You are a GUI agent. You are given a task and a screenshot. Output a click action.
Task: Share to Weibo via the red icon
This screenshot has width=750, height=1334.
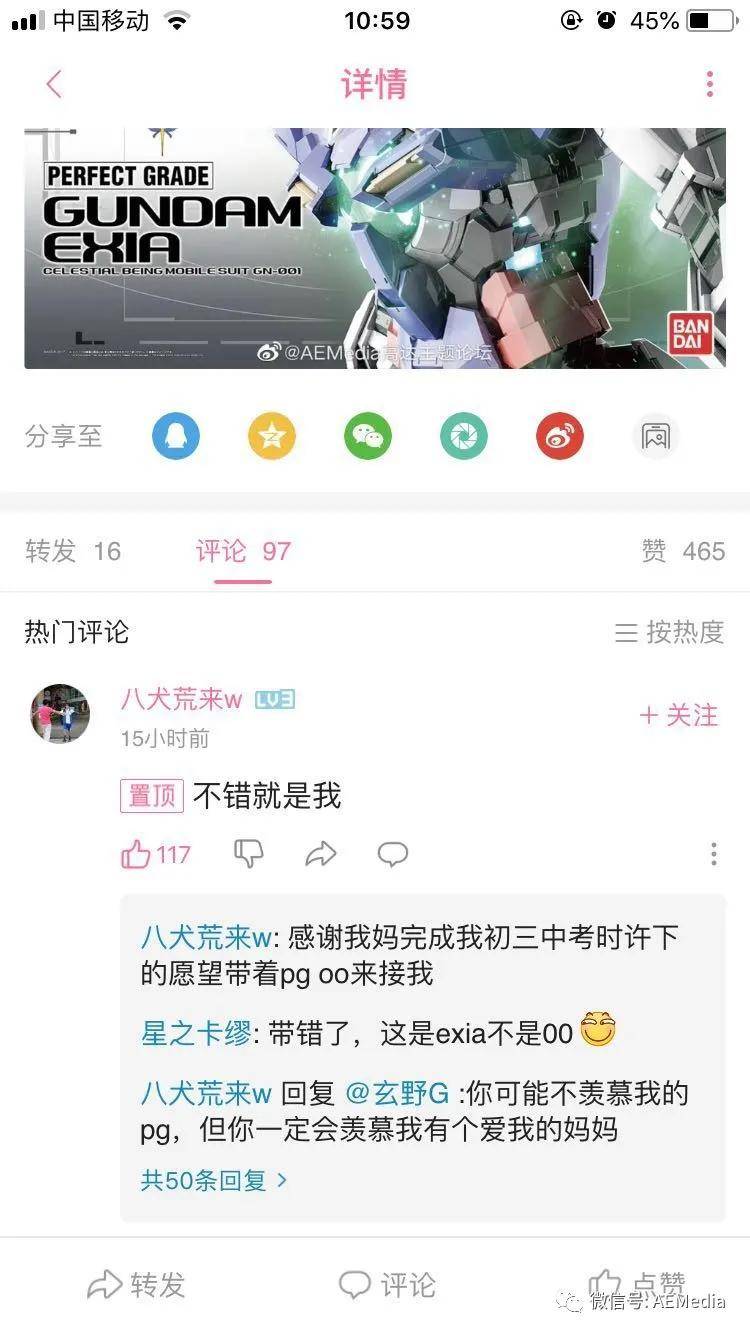(560, 437)
